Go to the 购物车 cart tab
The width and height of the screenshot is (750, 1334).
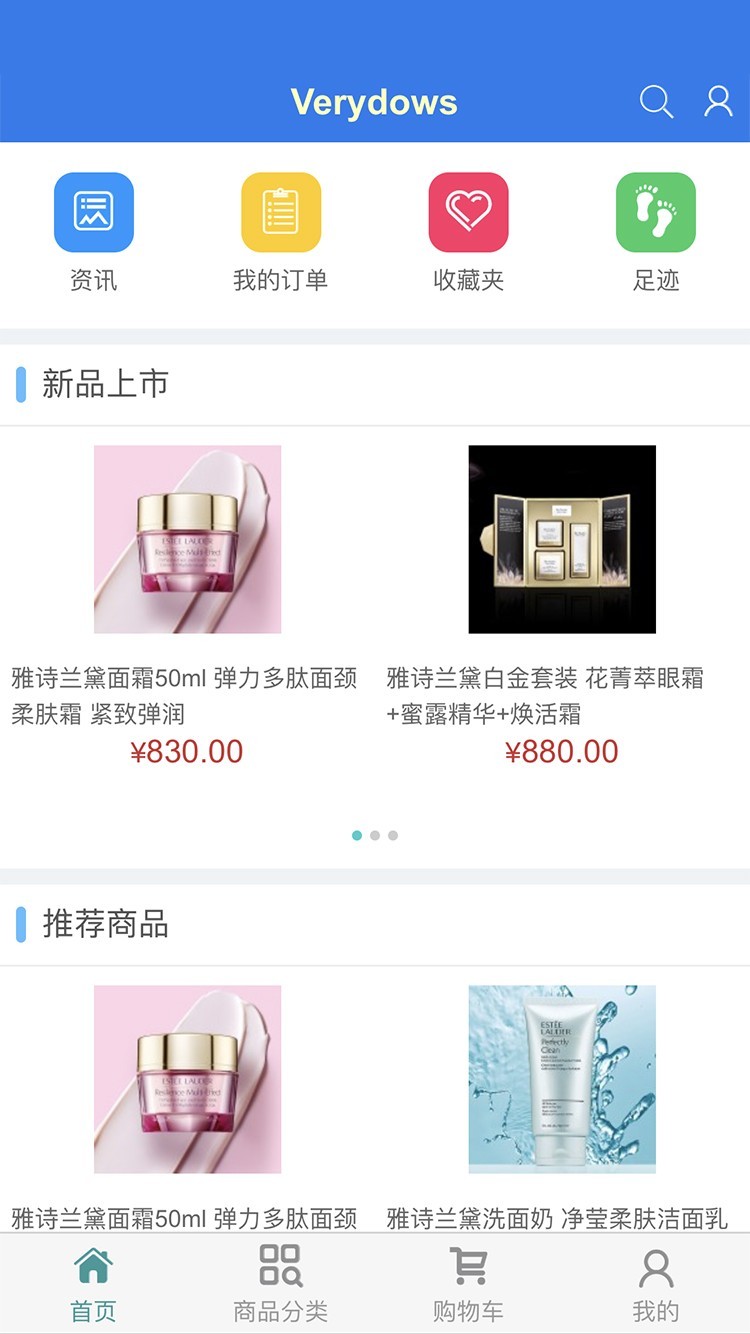click(x=468, y=1284)
